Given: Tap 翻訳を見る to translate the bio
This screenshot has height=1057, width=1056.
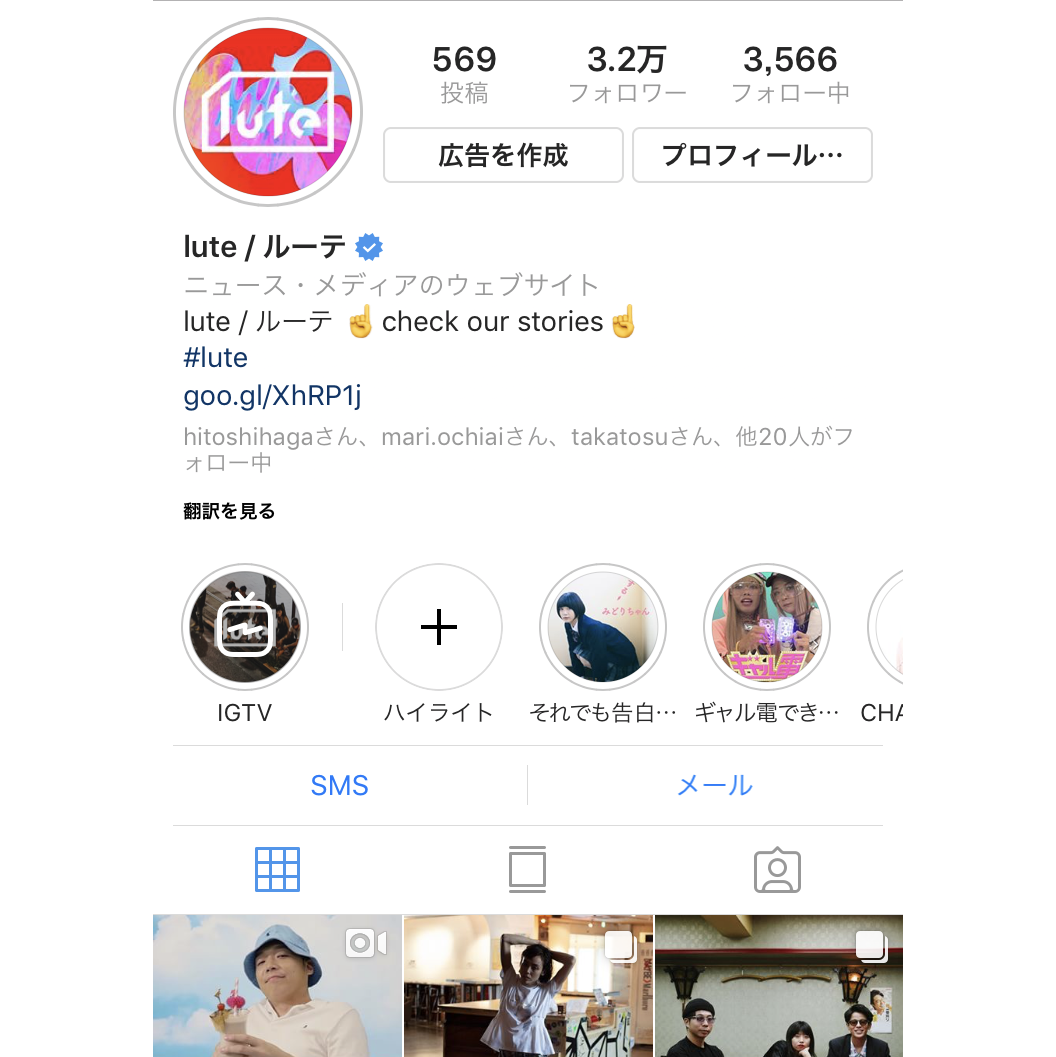Looking at the screenshot, I should click(x=229, y=511).
